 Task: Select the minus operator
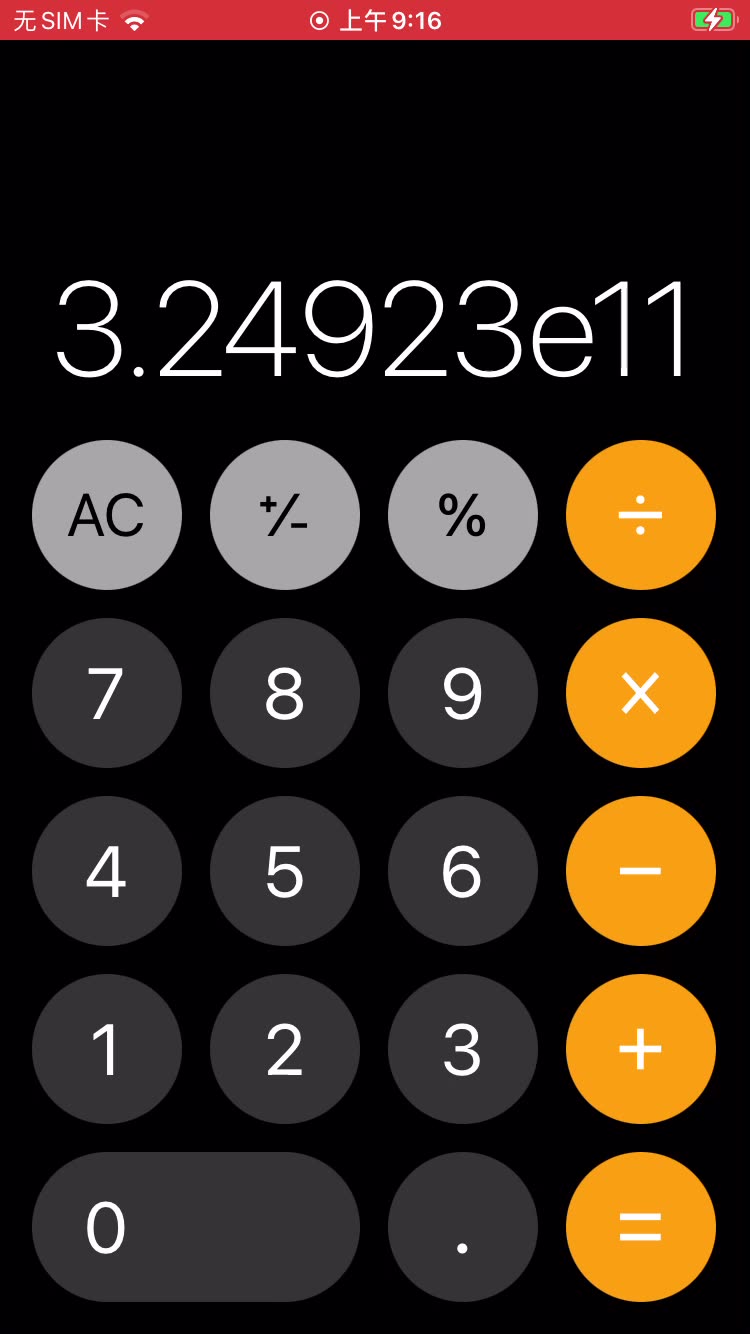point(641,871)
